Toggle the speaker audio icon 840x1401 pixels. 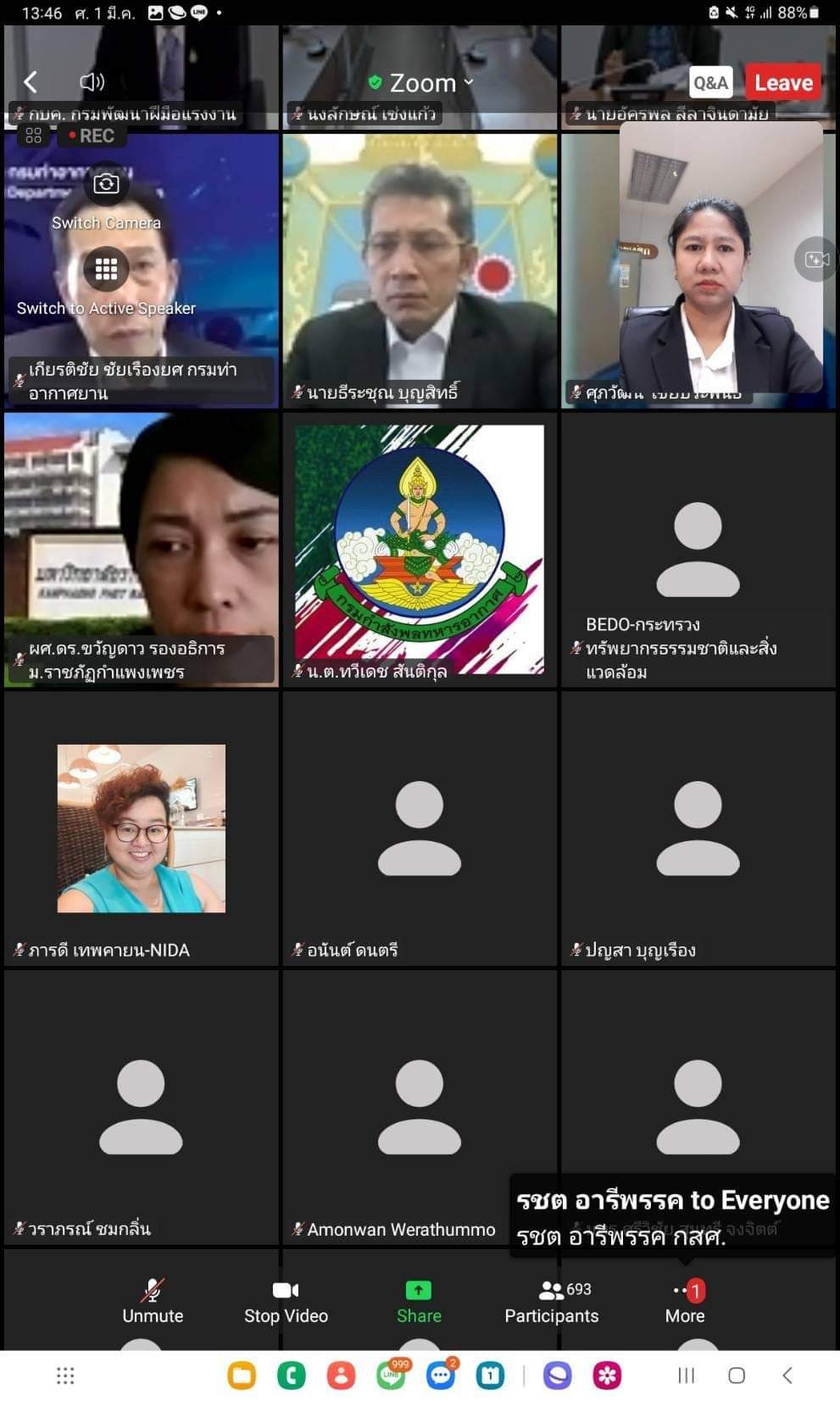point(92,81)
